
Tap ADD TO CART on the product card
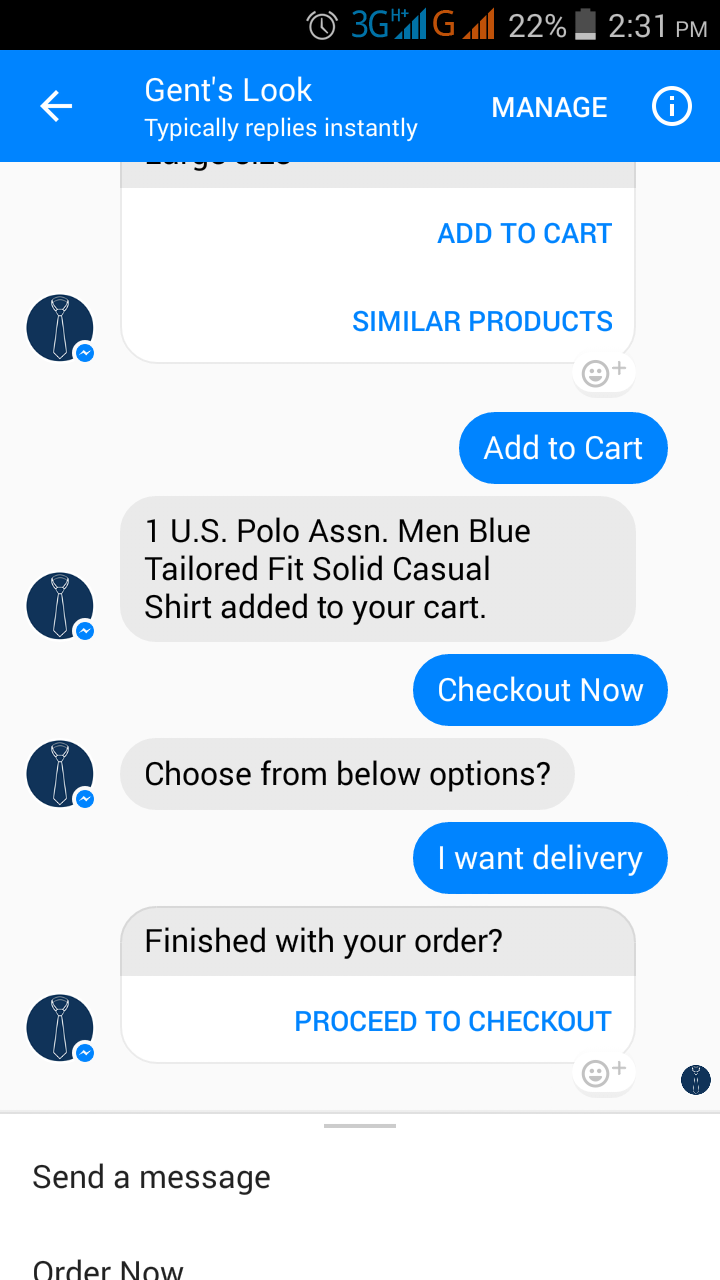pyautogui.click(x=524, y=232)
